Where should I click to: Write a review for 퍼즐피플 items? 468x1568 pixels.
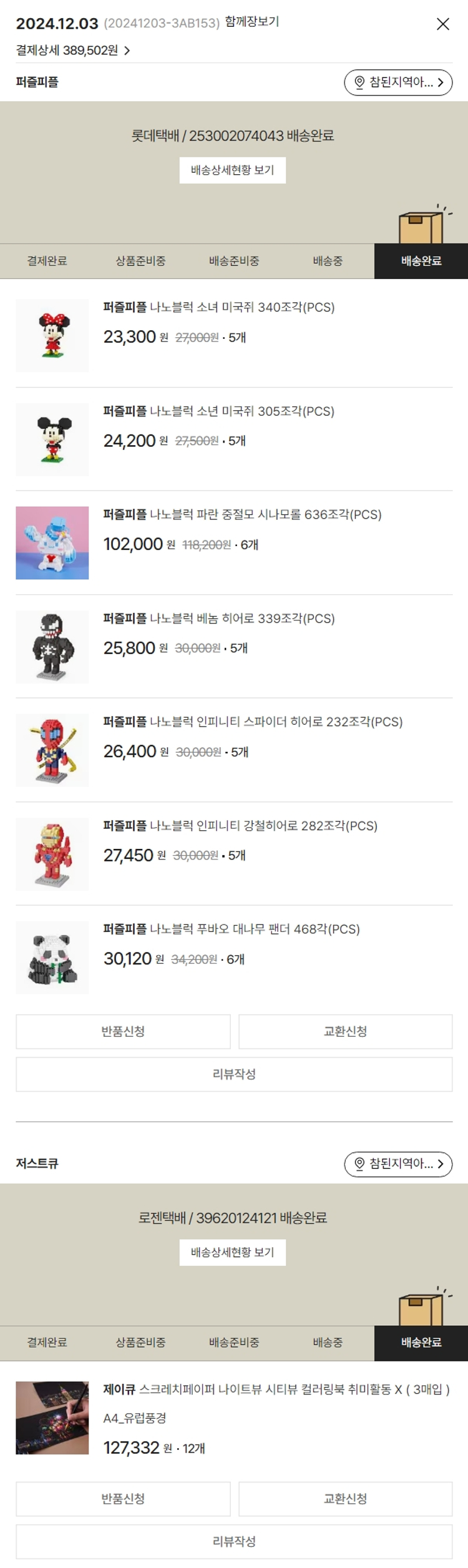pos(234,1074)
